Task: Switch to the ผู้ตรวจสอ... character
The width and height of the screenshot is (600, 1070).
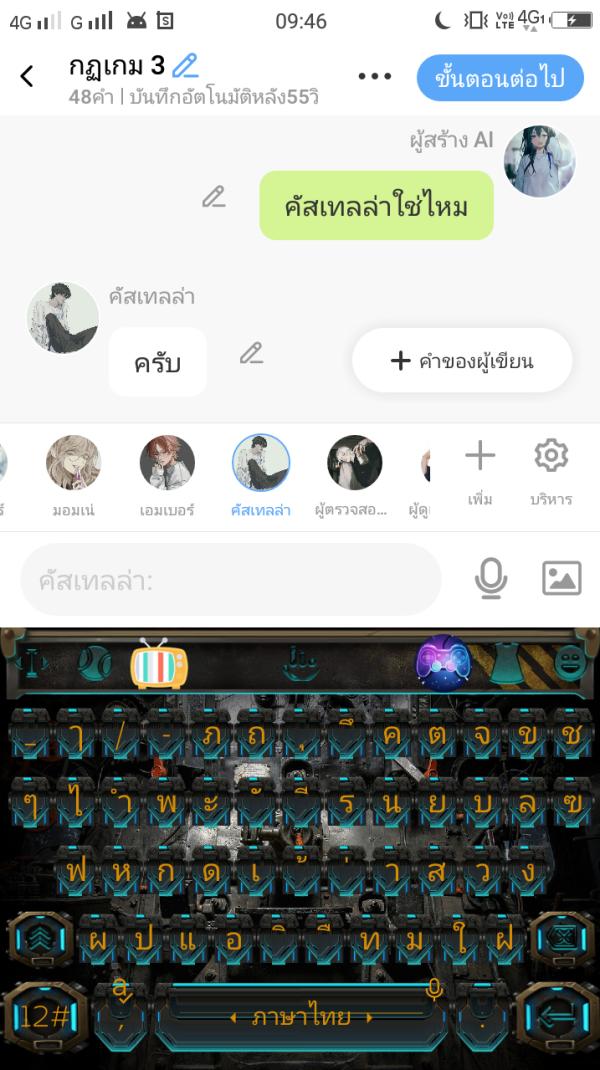Action: coord(355,463)
